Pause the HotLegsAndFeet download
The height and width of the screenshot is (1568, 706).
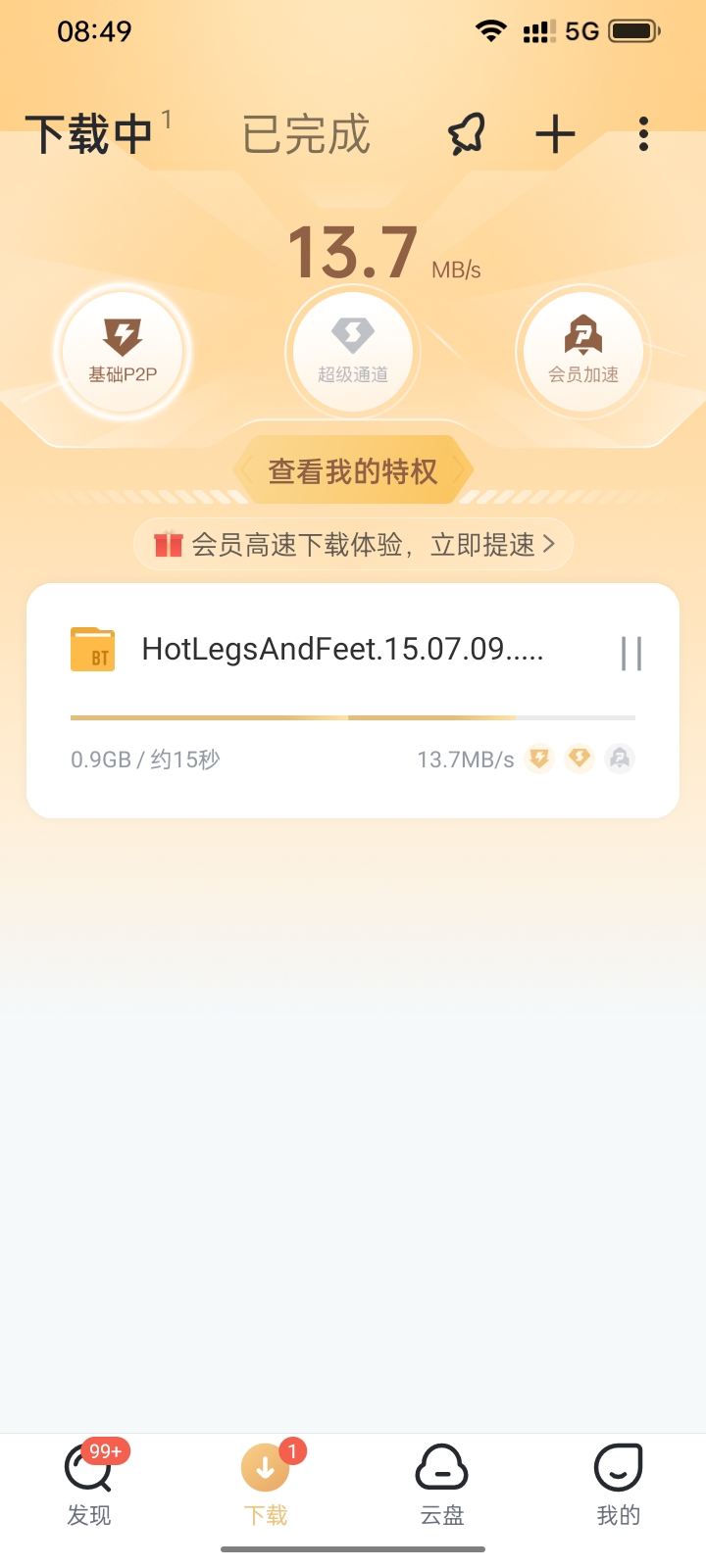point(631,654)
